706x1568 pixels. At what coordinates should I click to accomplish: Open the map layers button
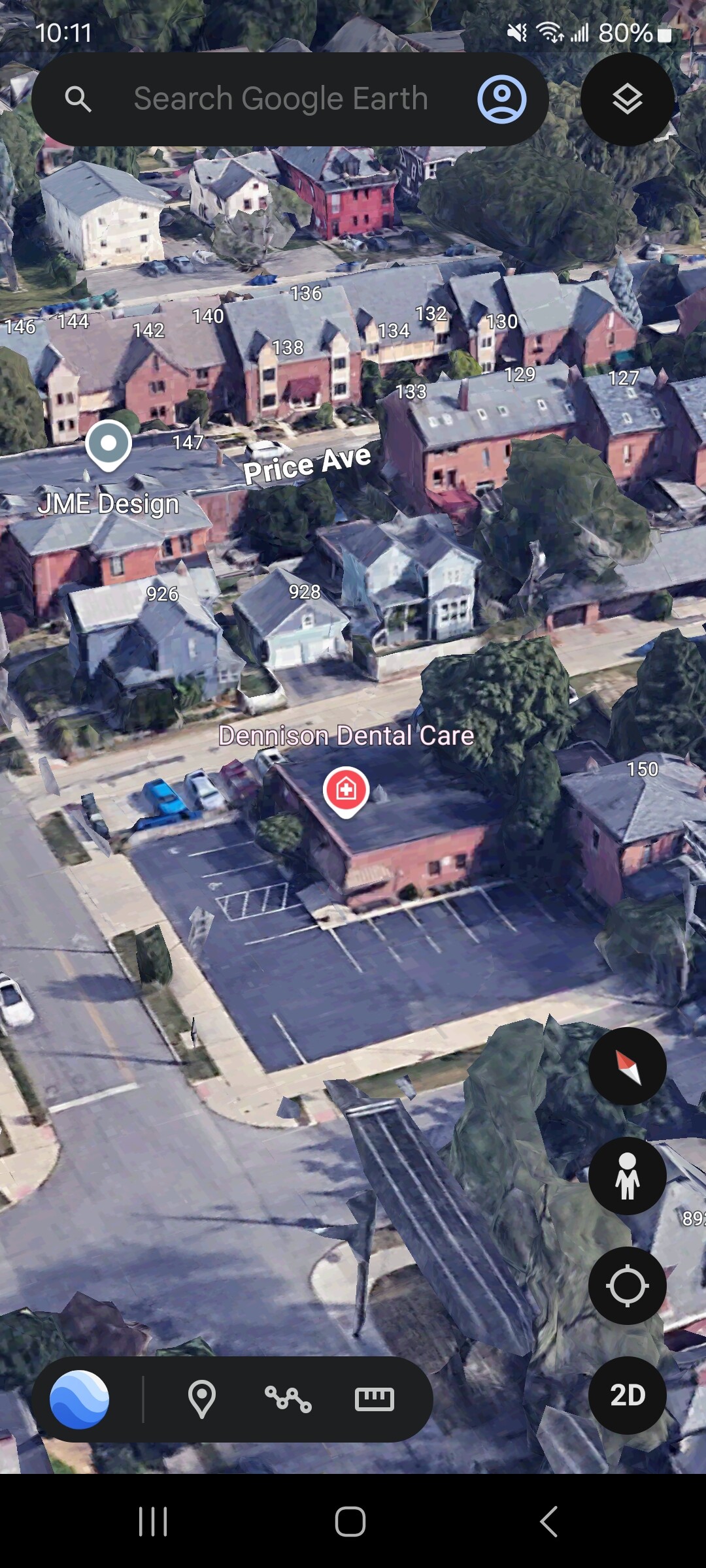click(x=628, y=99)
